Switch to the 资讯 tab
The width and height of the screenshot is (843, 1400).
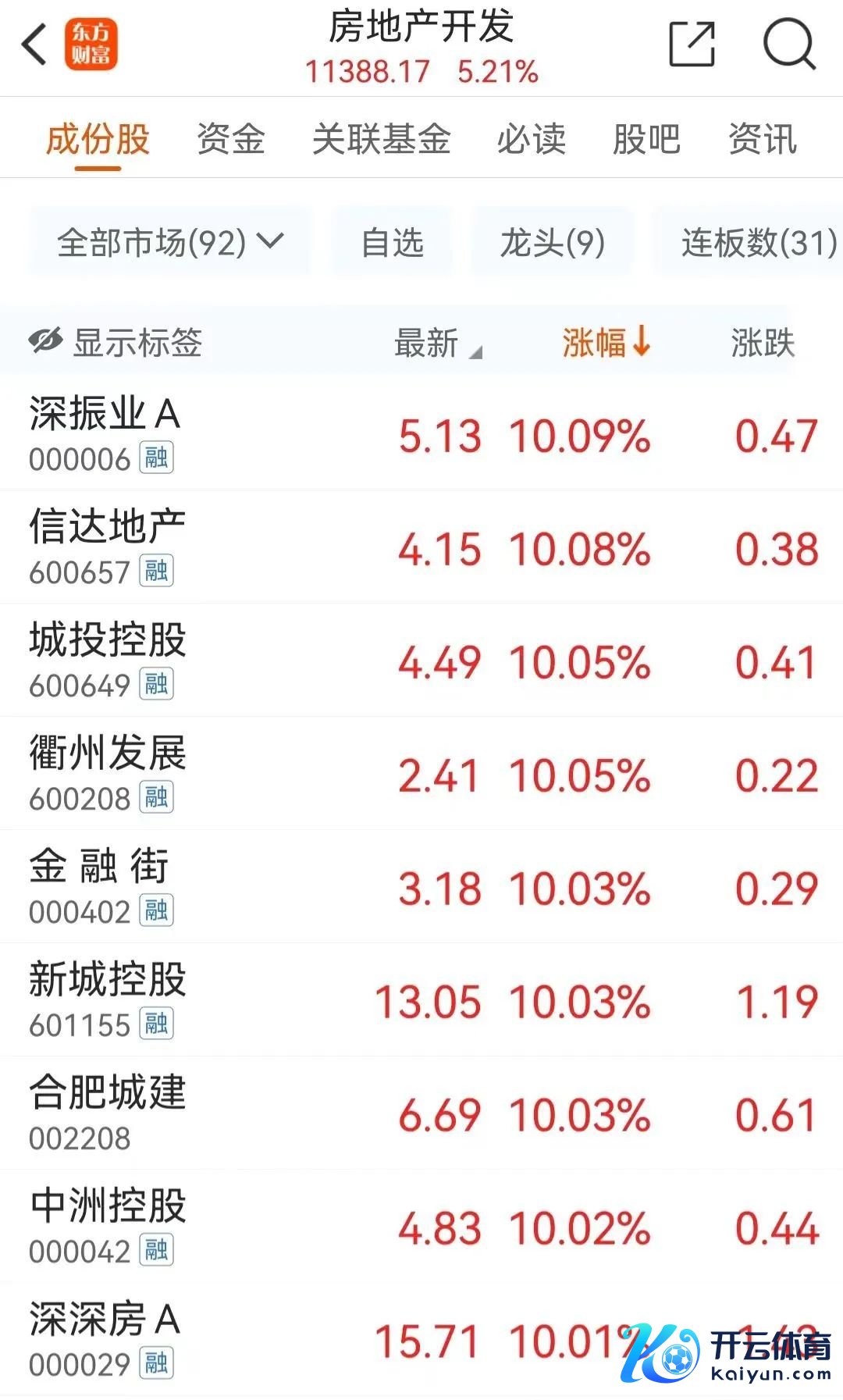pyautogui.click(x=762, y=140)
